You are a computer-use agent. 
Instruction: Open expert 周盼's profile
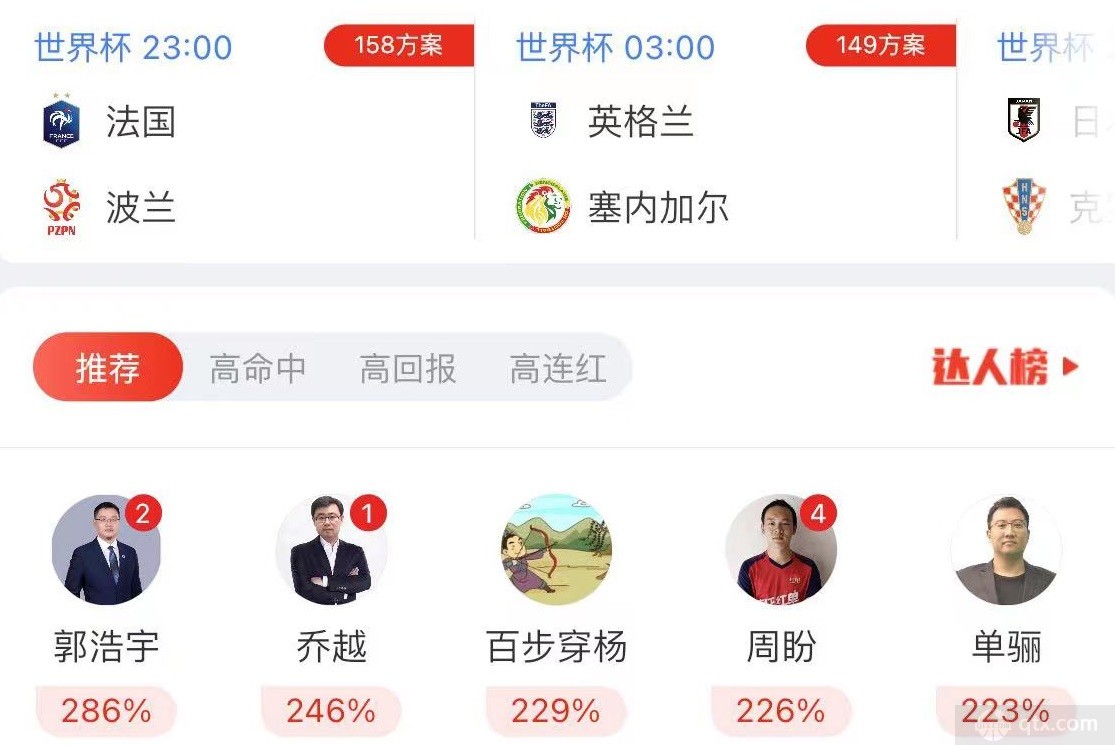[x=781, y=552]
